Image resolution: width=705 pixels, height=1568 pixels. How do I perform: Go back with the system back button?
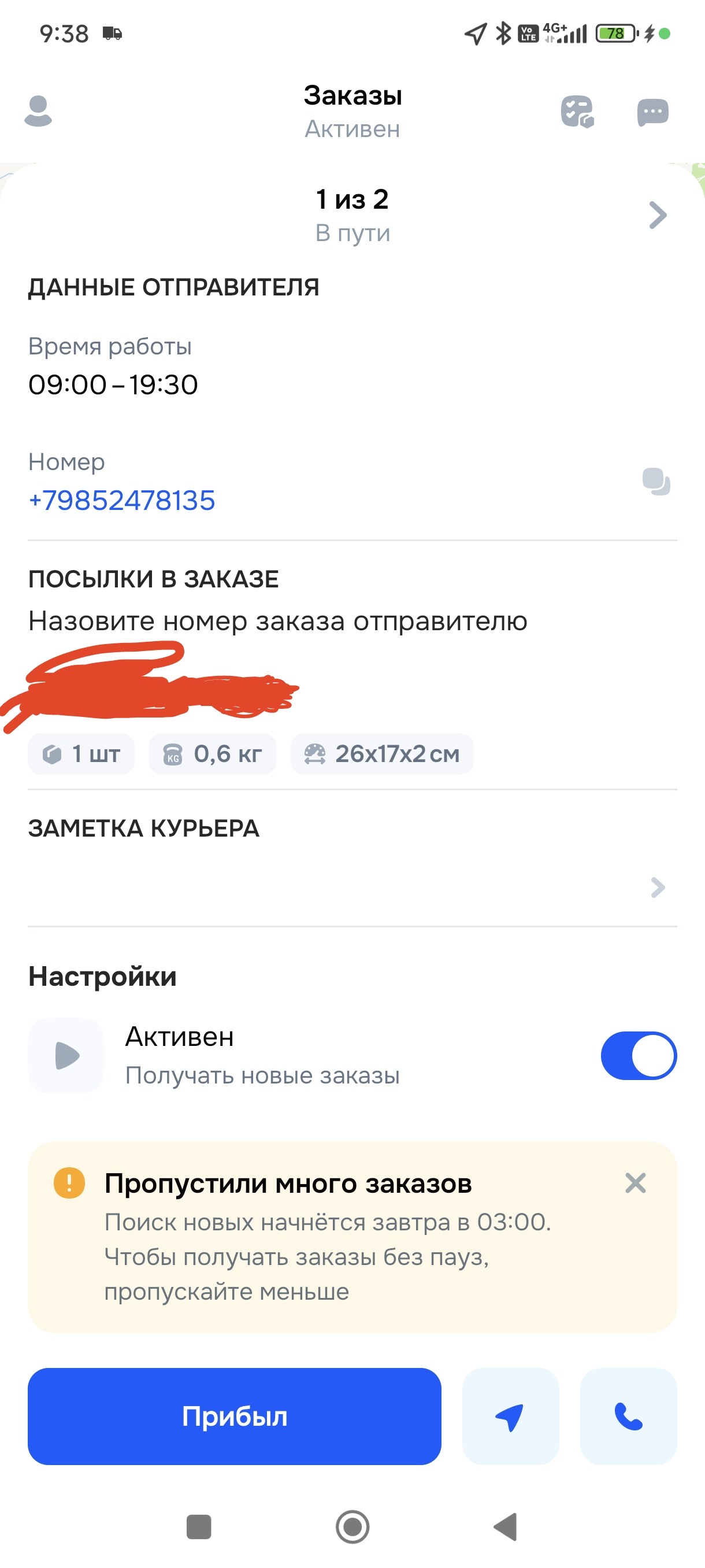(506, 1526)
